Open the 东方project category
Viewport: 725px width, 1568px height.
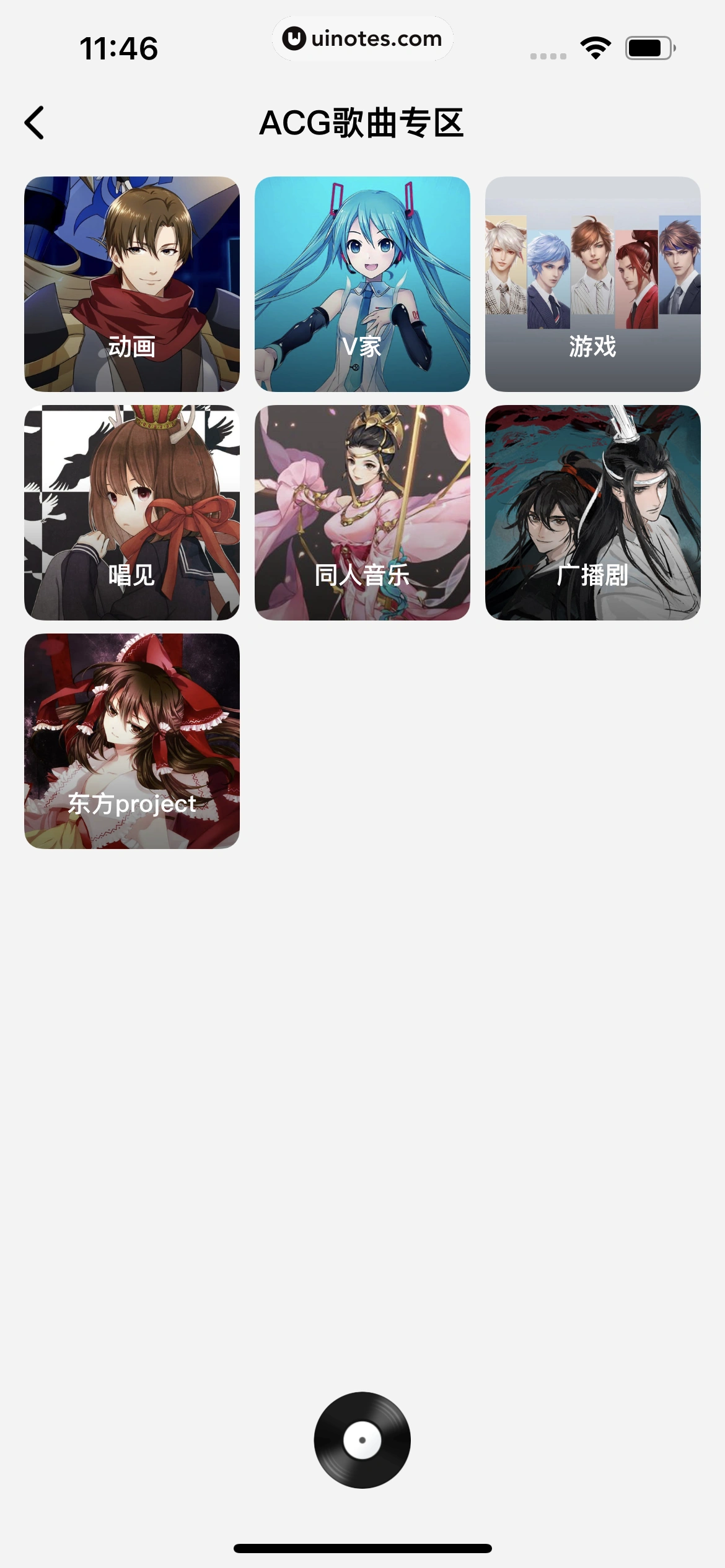[131, 741]
